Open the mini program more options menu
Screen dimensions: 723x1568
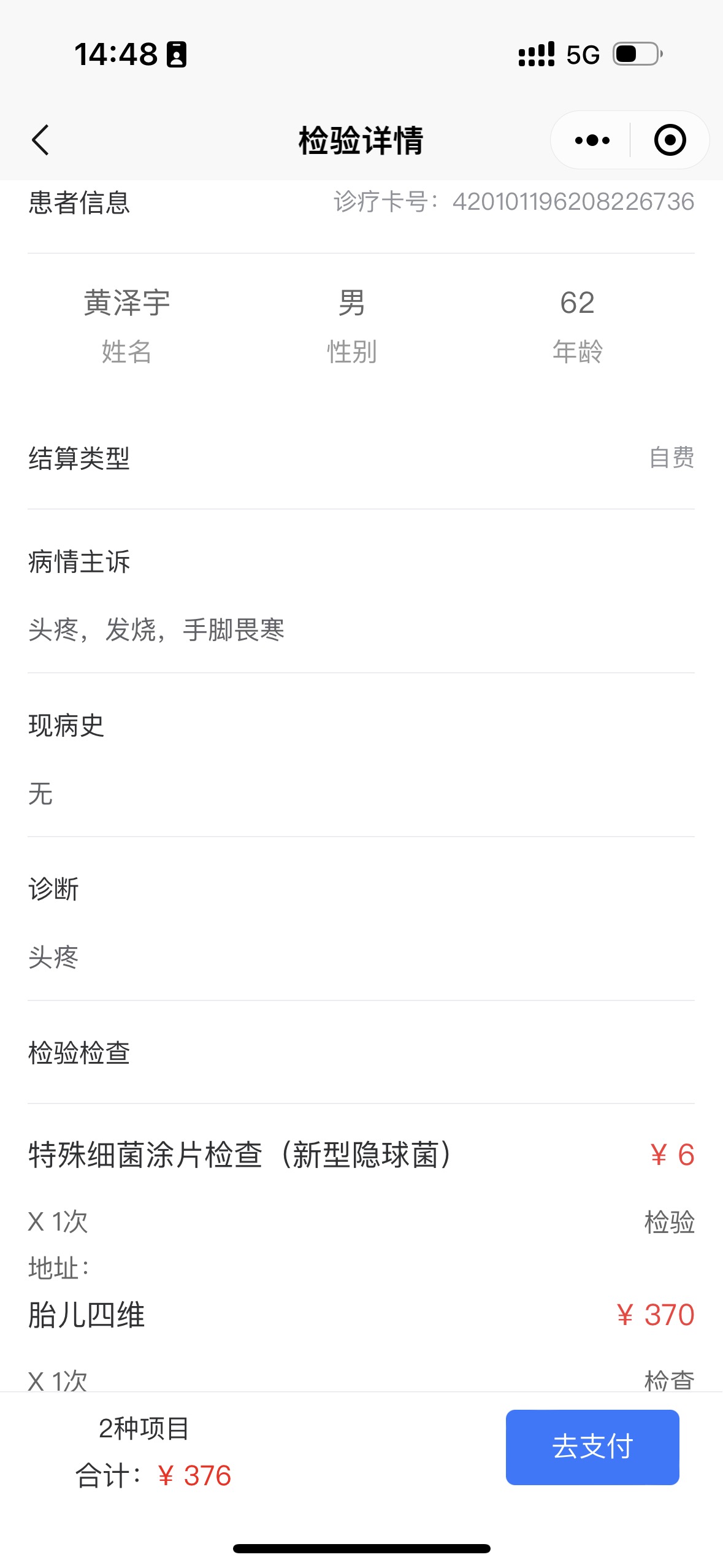click(592, 140)
